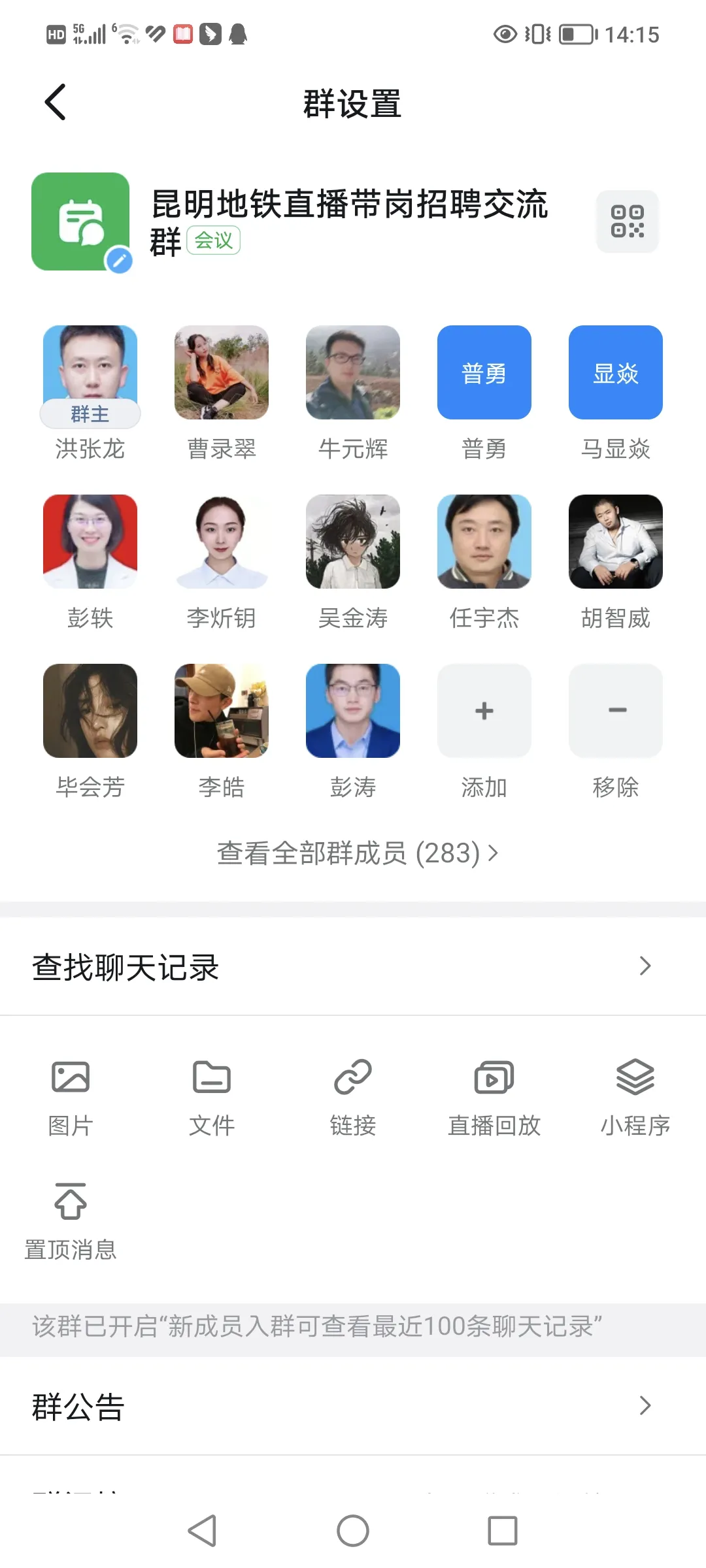Open the 图片 (images) section

70,1094
